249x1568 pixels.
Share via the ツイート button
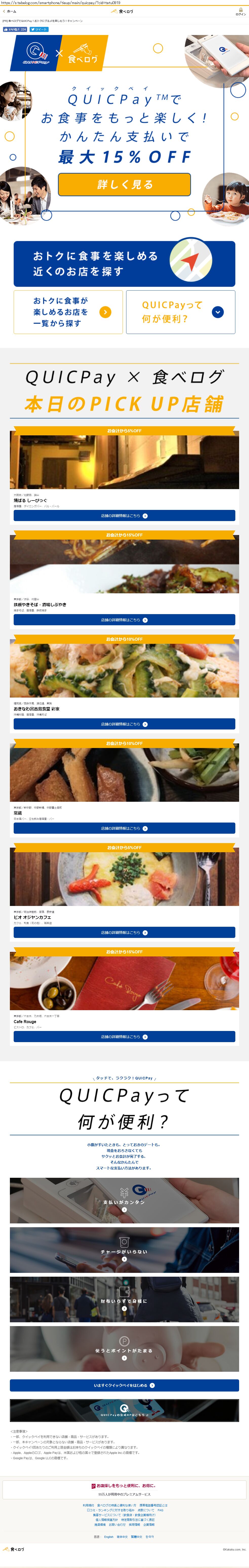[x=39, y=29]
